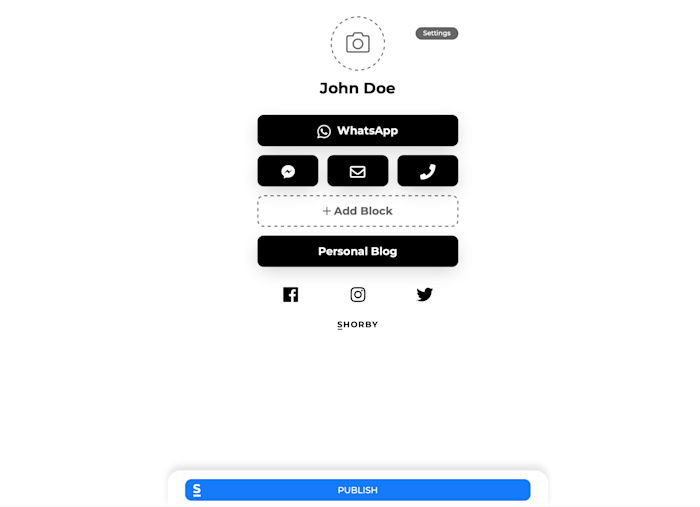The height and width of the screenshot is (507, 700).
Task: Open the Instagram social icon
Action: coord(357,294)
